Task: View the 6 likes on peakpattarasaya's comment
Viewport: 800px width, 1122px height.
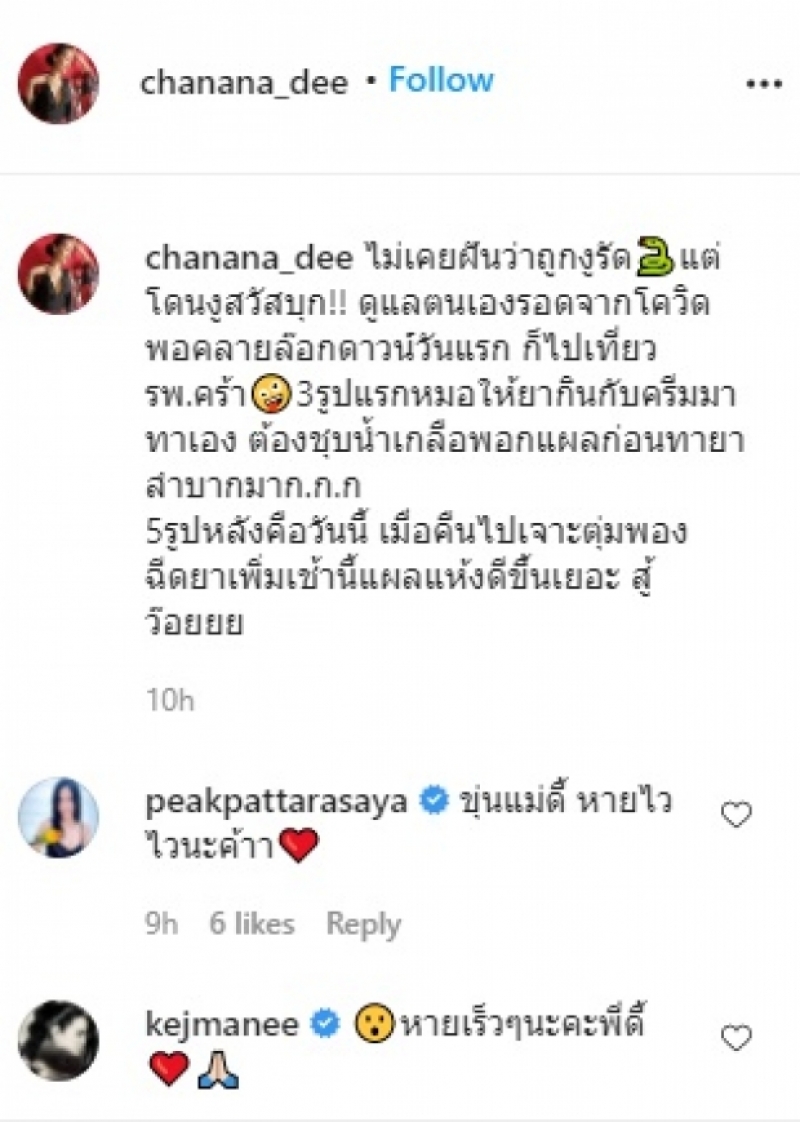Action: click(x=251, y=924)
